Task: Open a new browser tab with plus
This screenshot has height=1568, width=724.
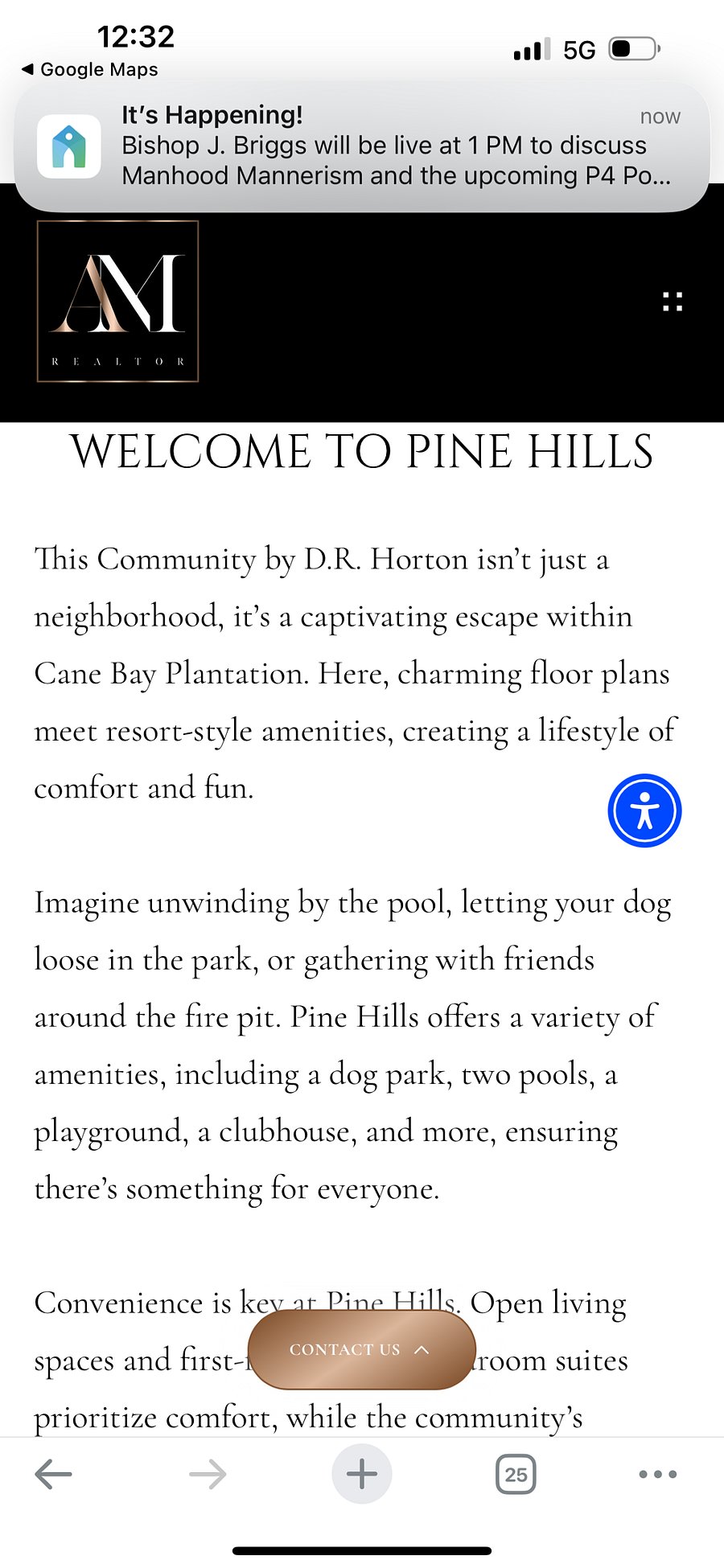Action: 362,1474
